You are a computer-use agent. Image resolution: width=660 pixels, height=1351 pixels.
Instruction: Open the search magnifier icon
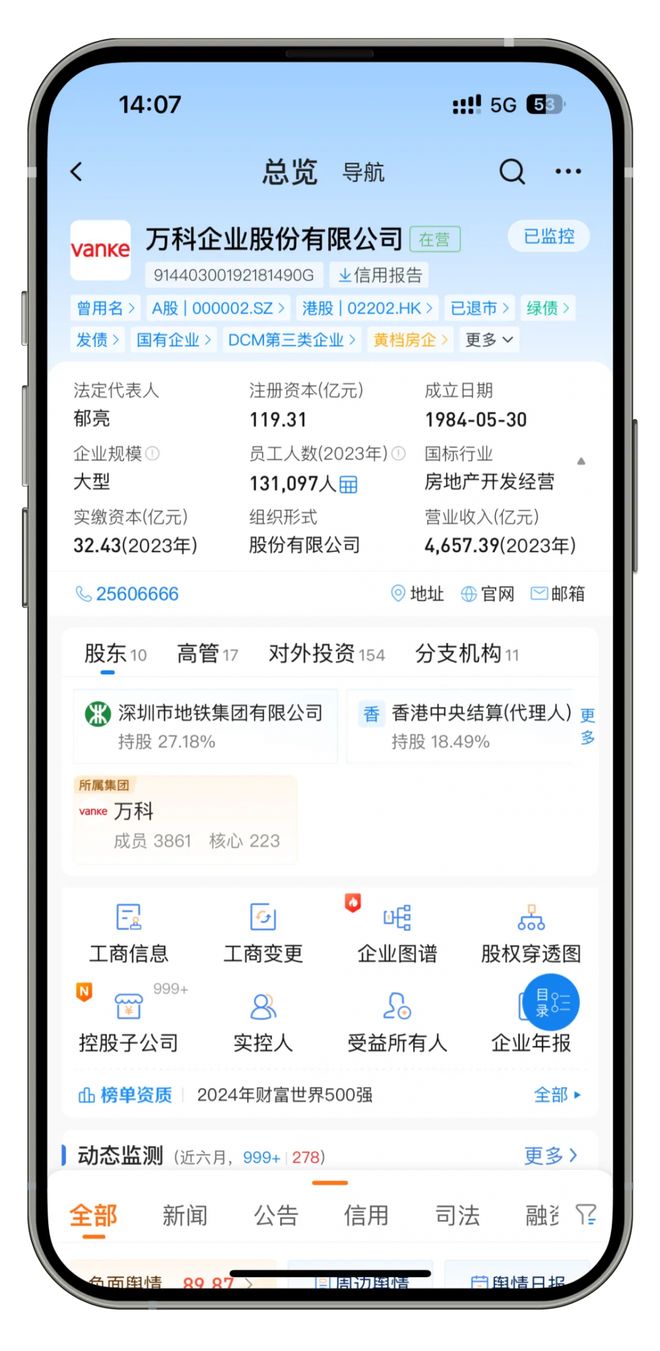click(x=512, y=171)
